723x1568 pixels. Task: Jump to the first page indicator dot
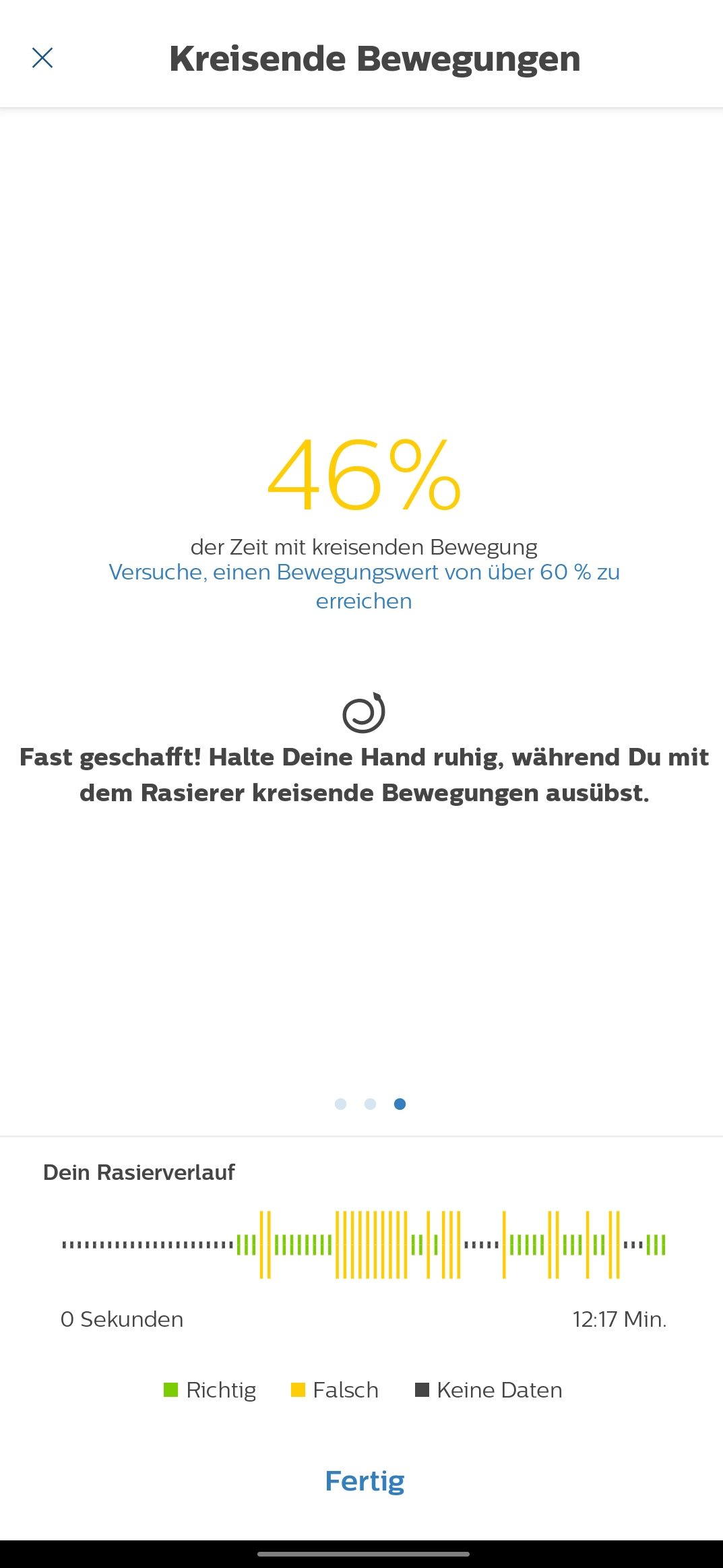(x=340, y=1104)
